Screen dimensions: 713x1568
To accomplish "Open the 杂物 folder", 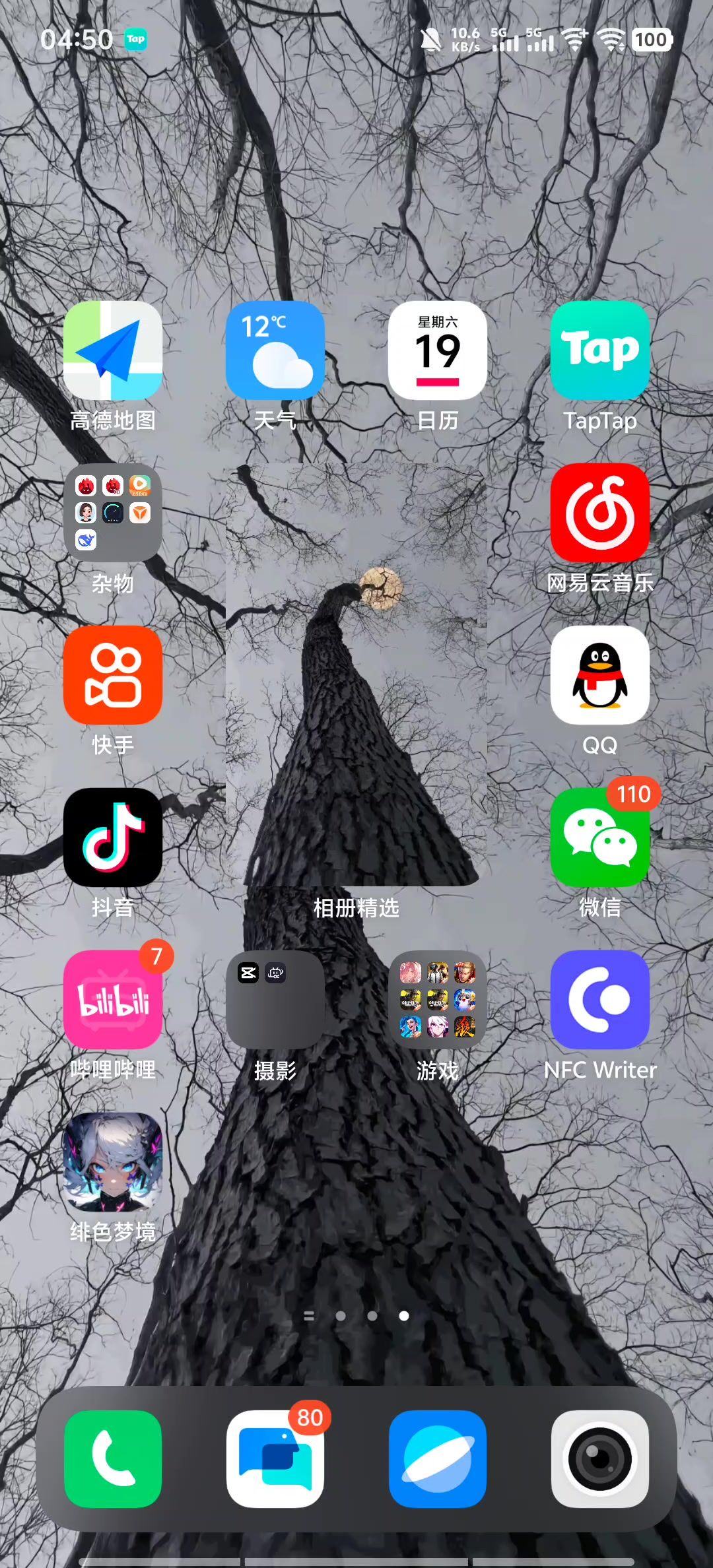I will pyautogui.click(x=113, y=513).
